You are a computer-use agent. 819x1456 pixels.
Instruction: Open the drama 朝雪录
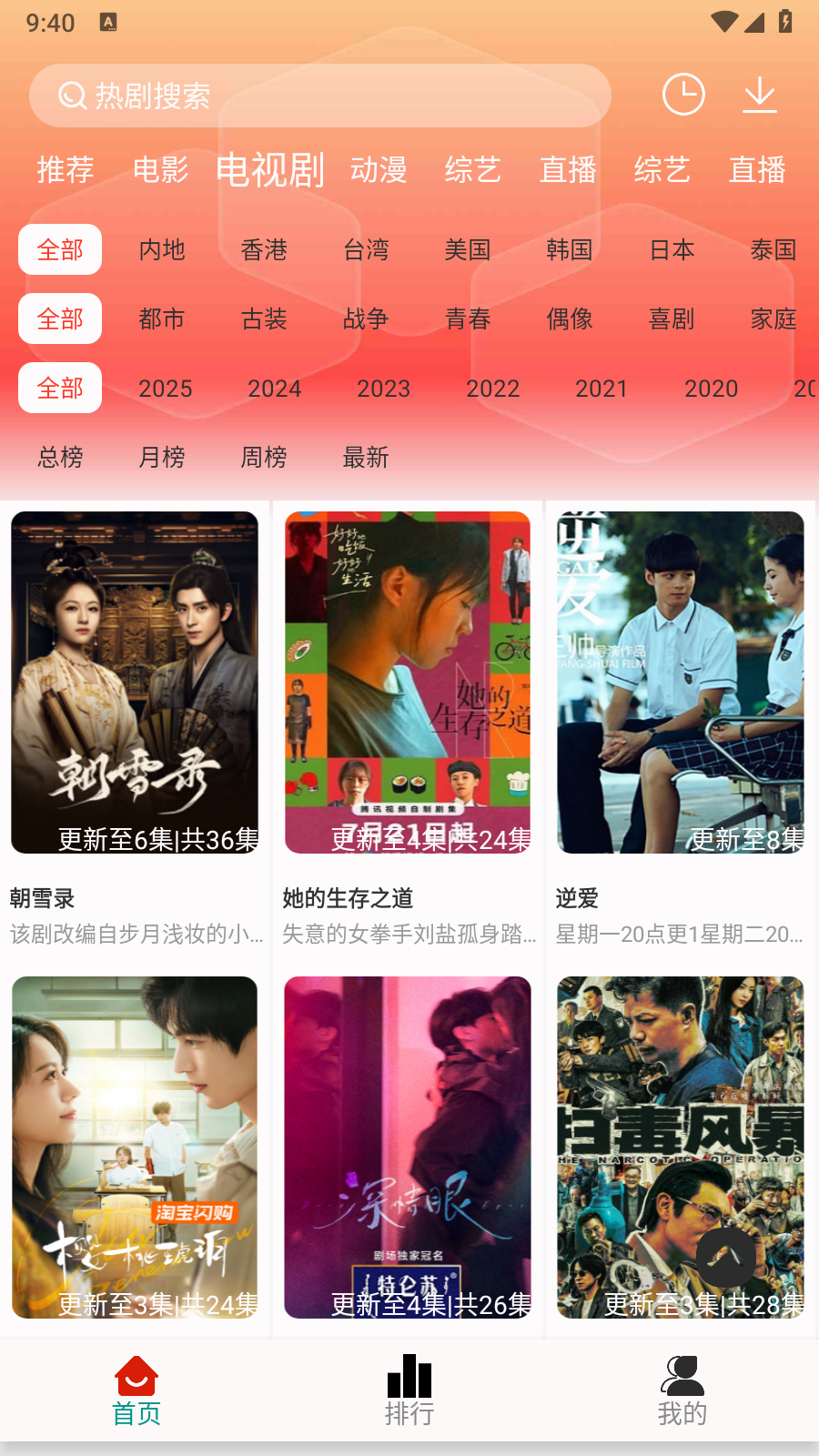tap(135, 682)
